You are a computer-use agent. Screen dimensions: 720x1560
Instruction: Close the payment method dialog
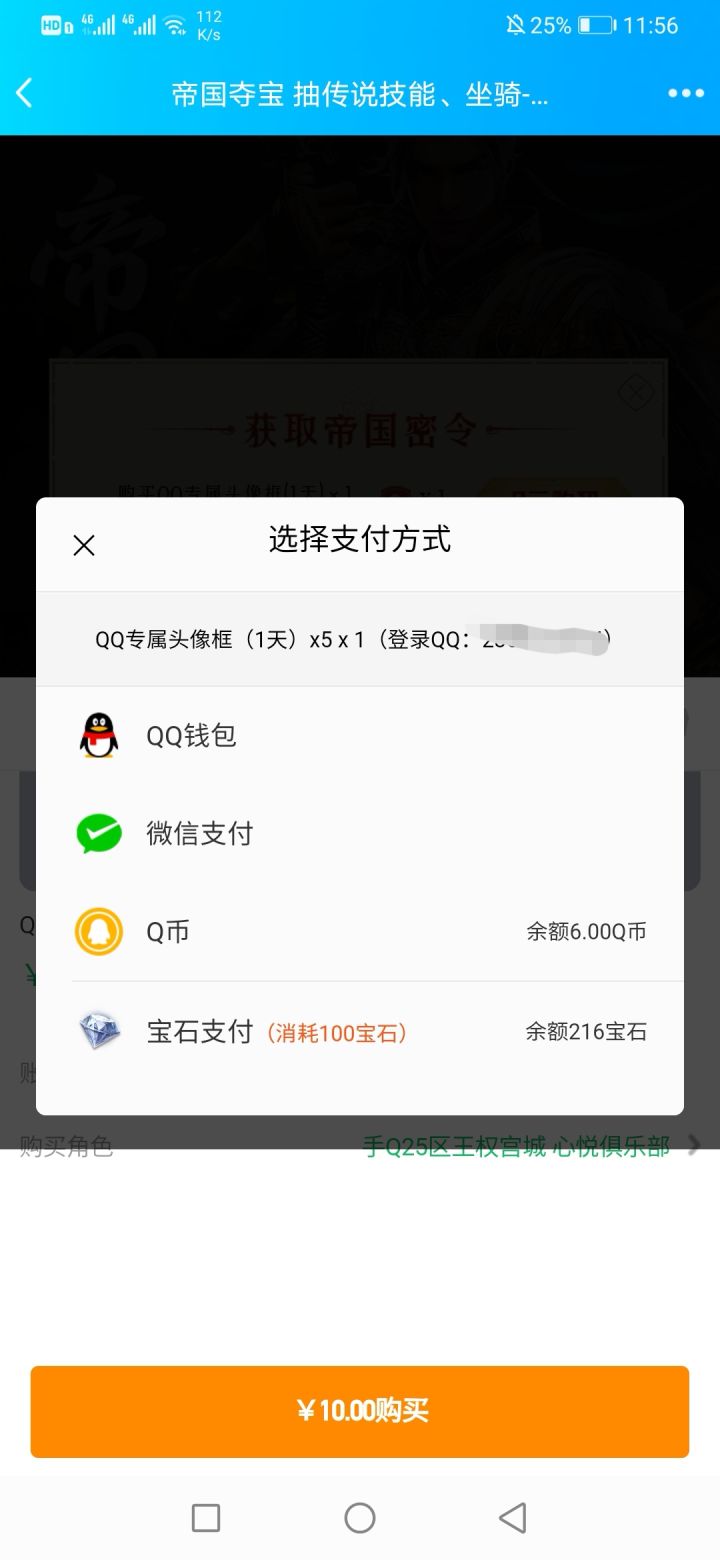(x=84, y=545)
